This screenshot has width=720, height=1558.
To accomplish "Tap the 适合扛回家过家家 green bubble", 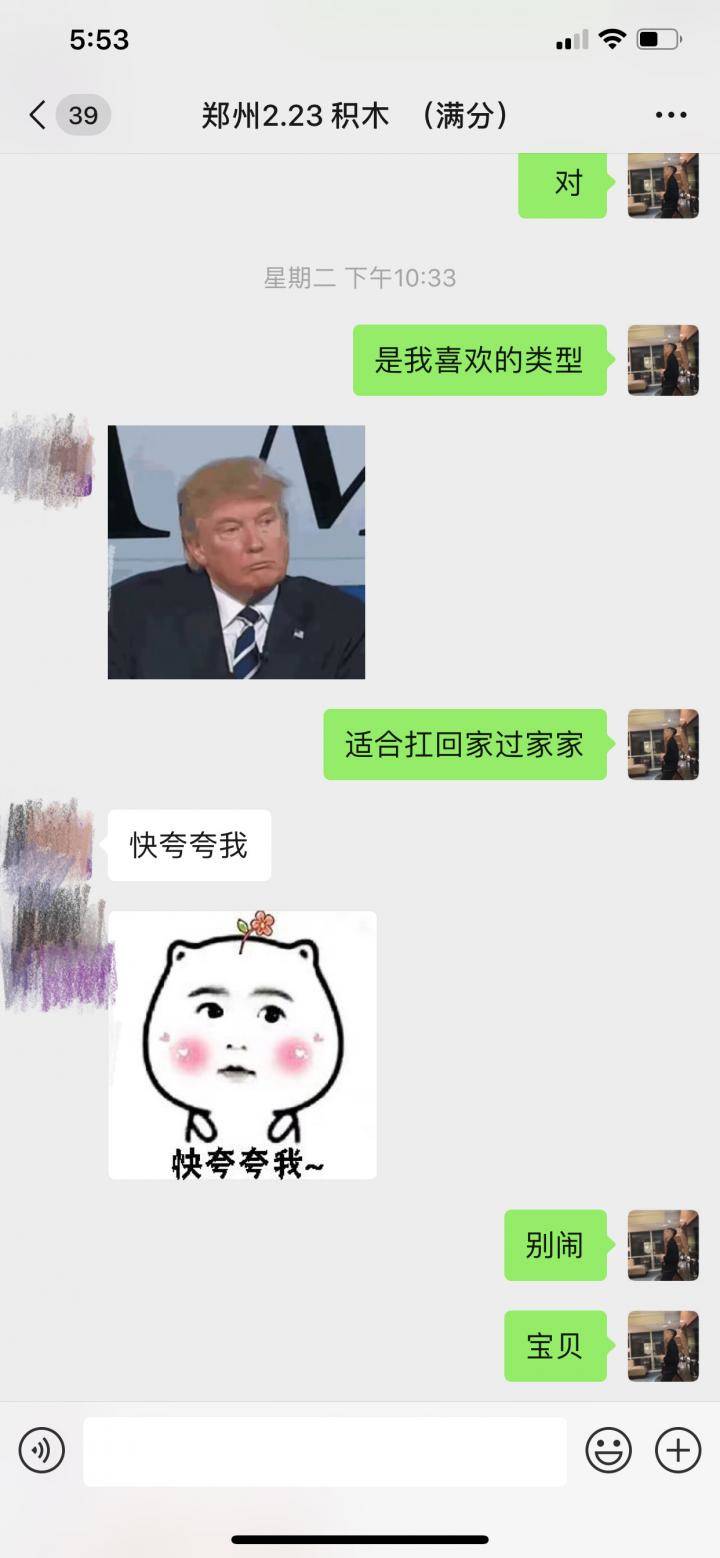I will (466, 744).
